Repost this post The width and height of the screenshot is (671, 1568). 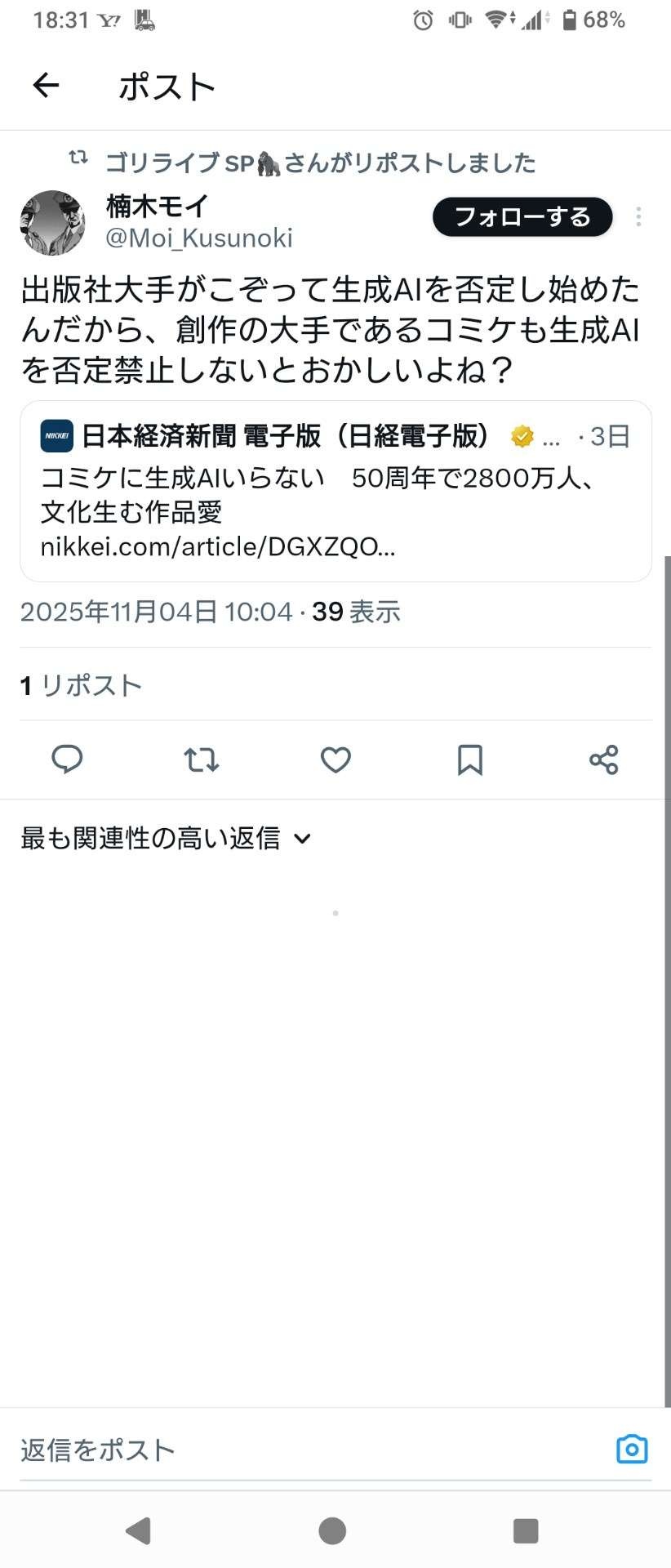(201, 759)
